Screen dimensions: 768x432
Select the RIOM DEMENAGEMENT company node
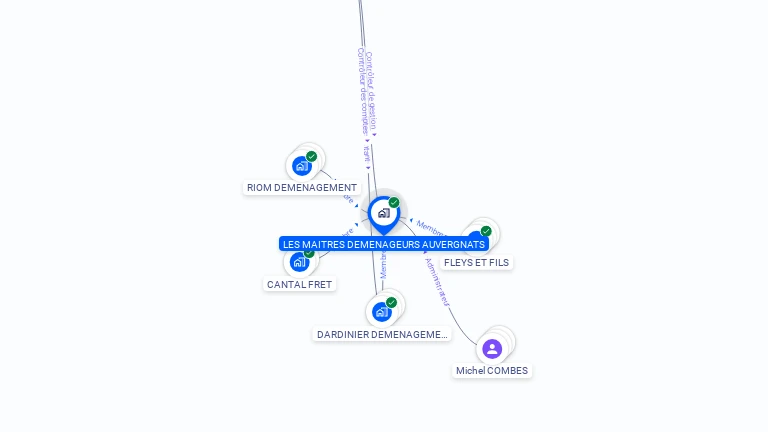[x=302, y=166]
